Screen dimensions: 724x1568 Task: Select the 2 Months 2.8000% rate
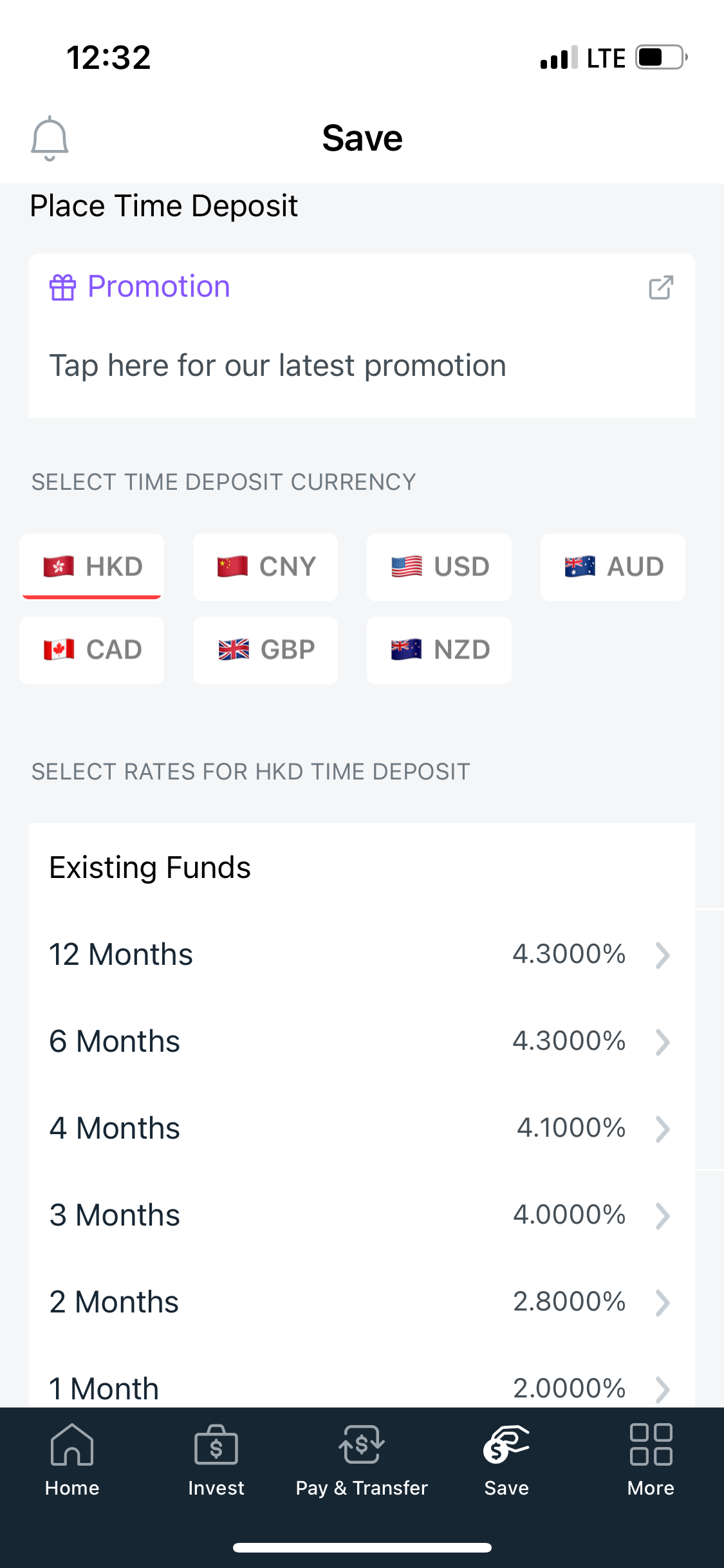coord(362,1302)
